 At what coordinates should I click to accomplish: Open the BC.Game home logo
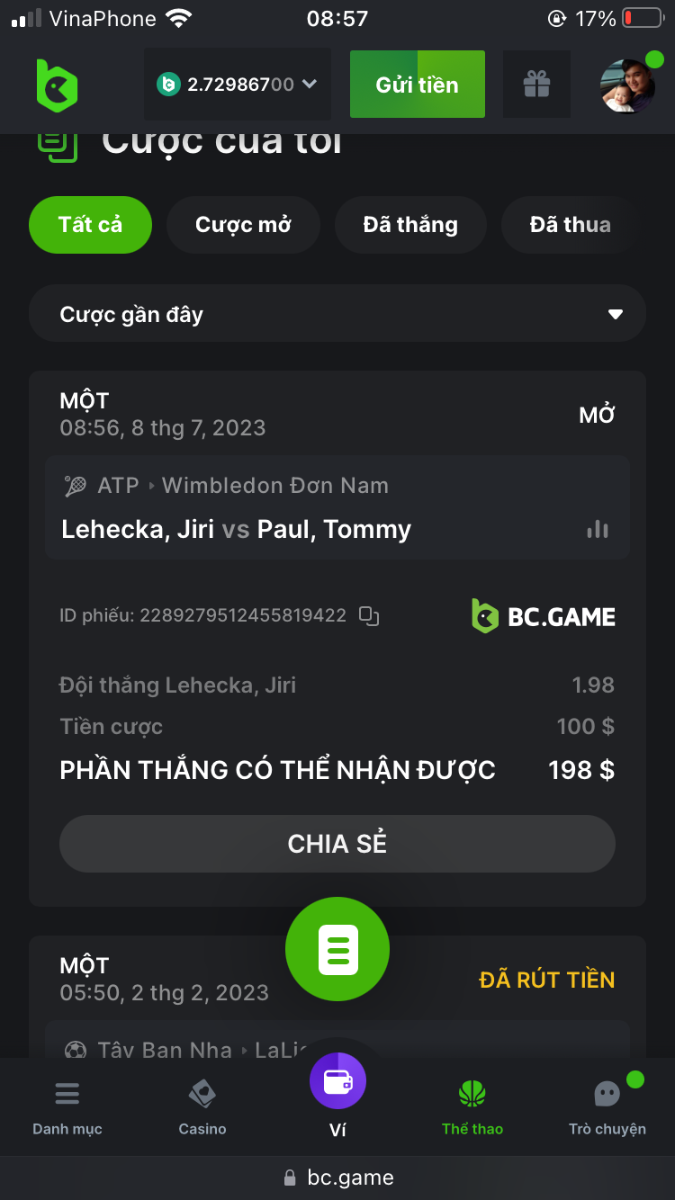(x=57, y=85)
